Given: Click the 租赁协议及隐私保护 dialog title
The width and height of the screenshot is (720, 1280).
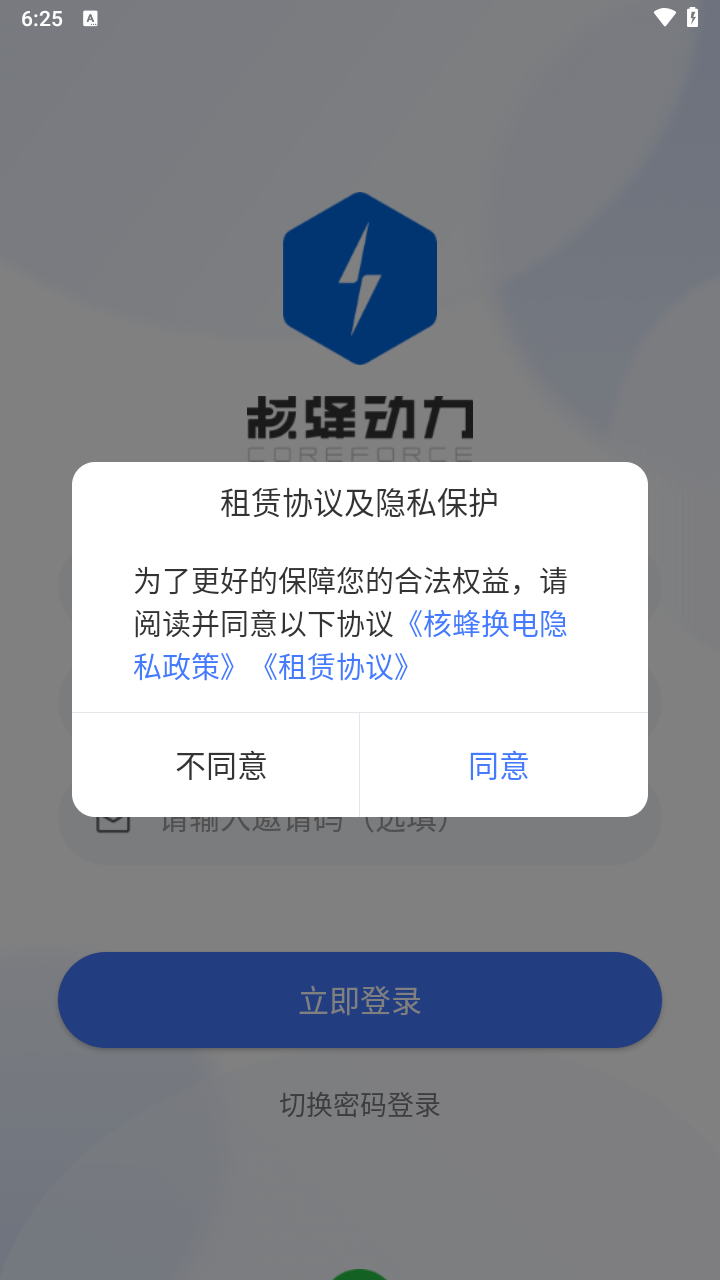Looking at the screenshot, I should click(x=360, y=501).
